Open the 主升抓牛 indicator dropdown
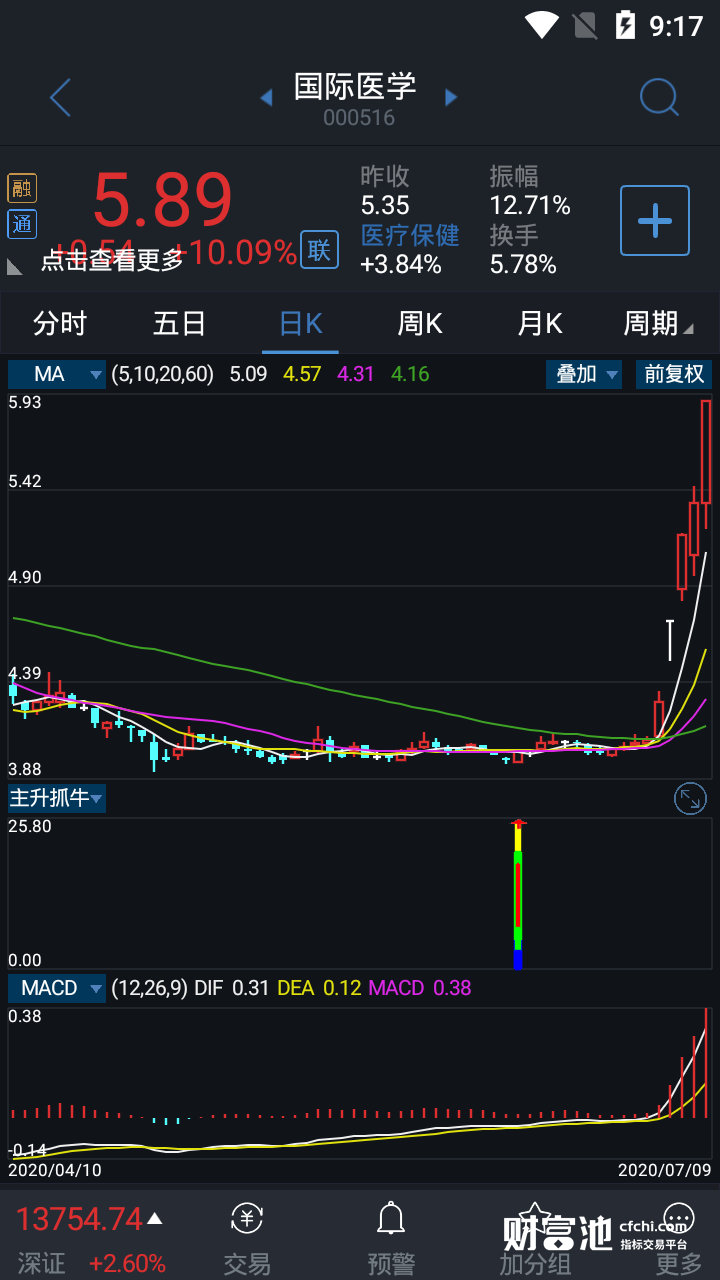This screenshot has width=720, height=1280. click(x=57, y=798)
